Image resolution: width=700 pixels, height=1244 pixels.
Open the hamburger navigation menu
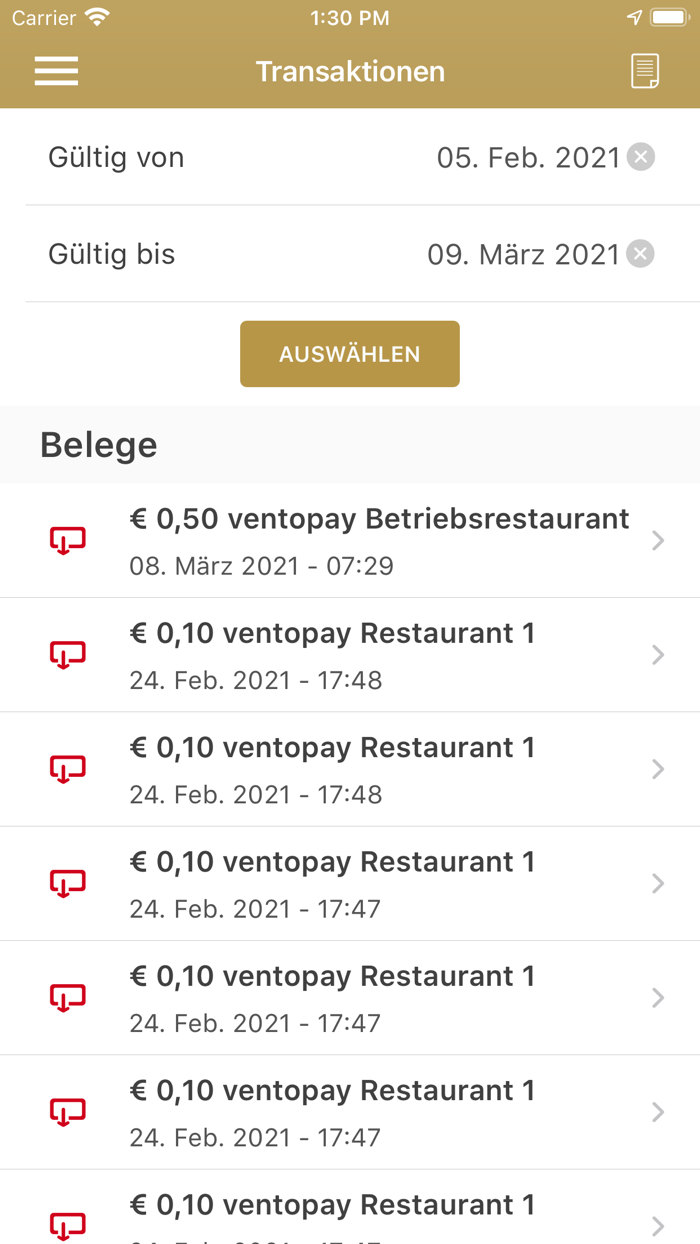(56, 71)
